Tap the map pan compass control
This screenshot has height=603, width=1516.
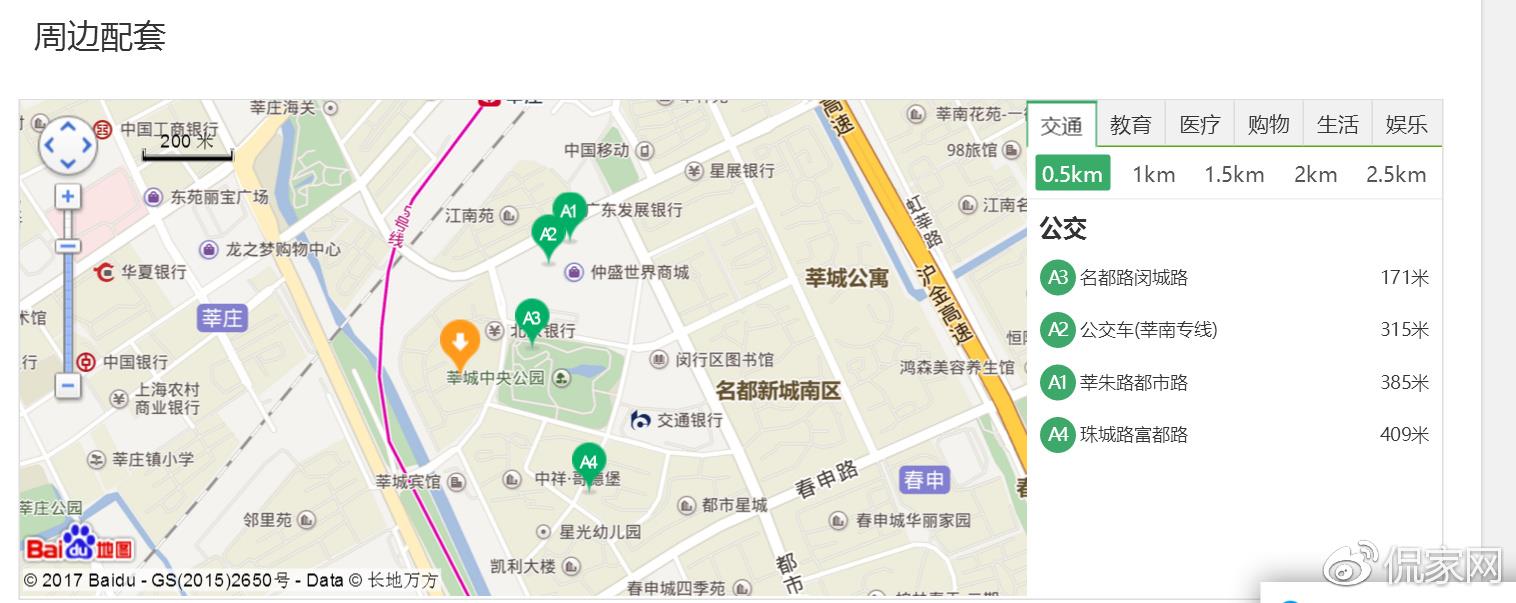click(67, 146)
